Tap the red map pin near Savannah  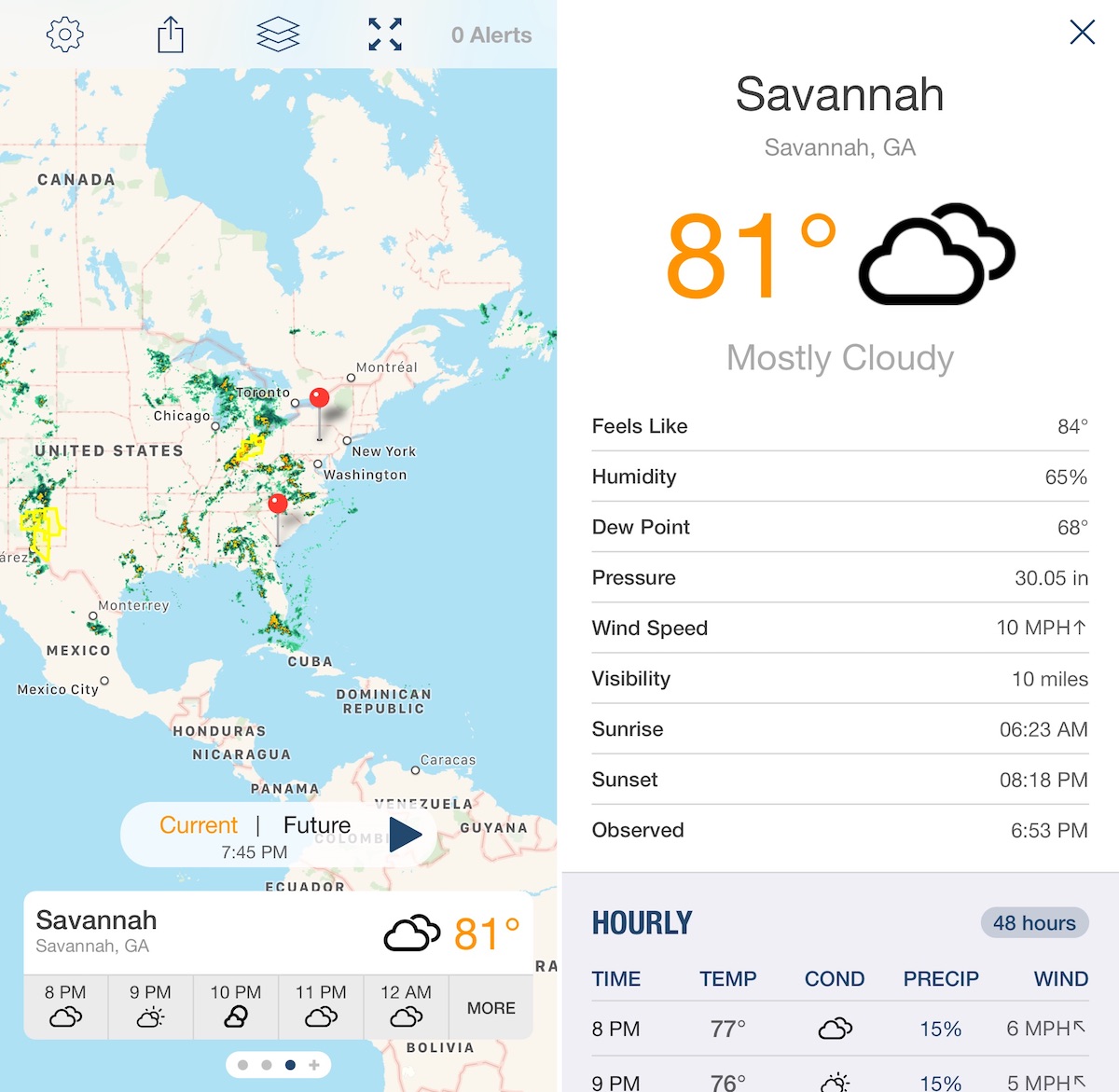click(278, 505)
